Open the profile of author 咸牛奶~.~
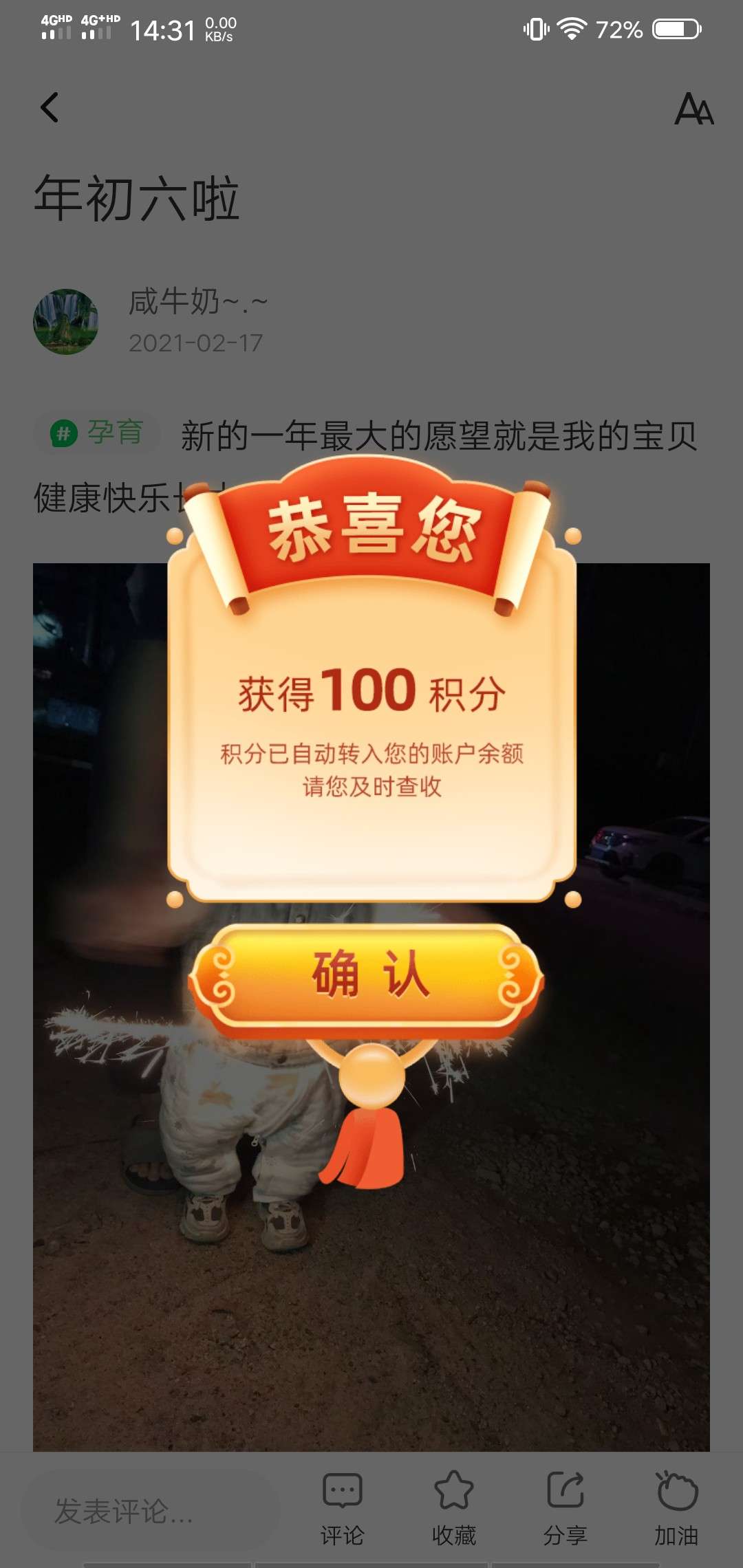 point(66,322)
